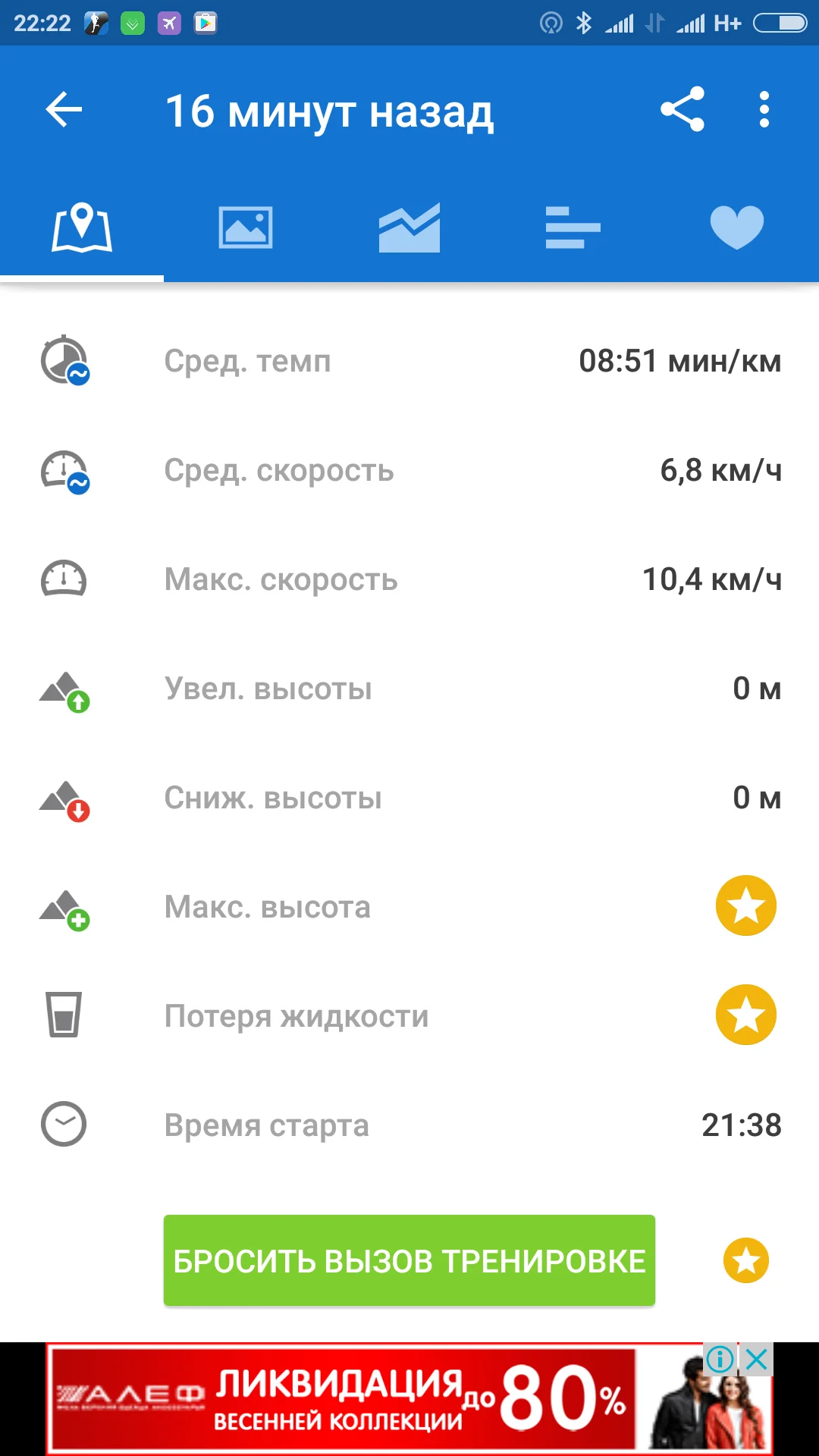Image resolution: width=819 pixels, height=1456 pixels.
Task: Close the ad banner
Action: click(x=757, y=1360)
